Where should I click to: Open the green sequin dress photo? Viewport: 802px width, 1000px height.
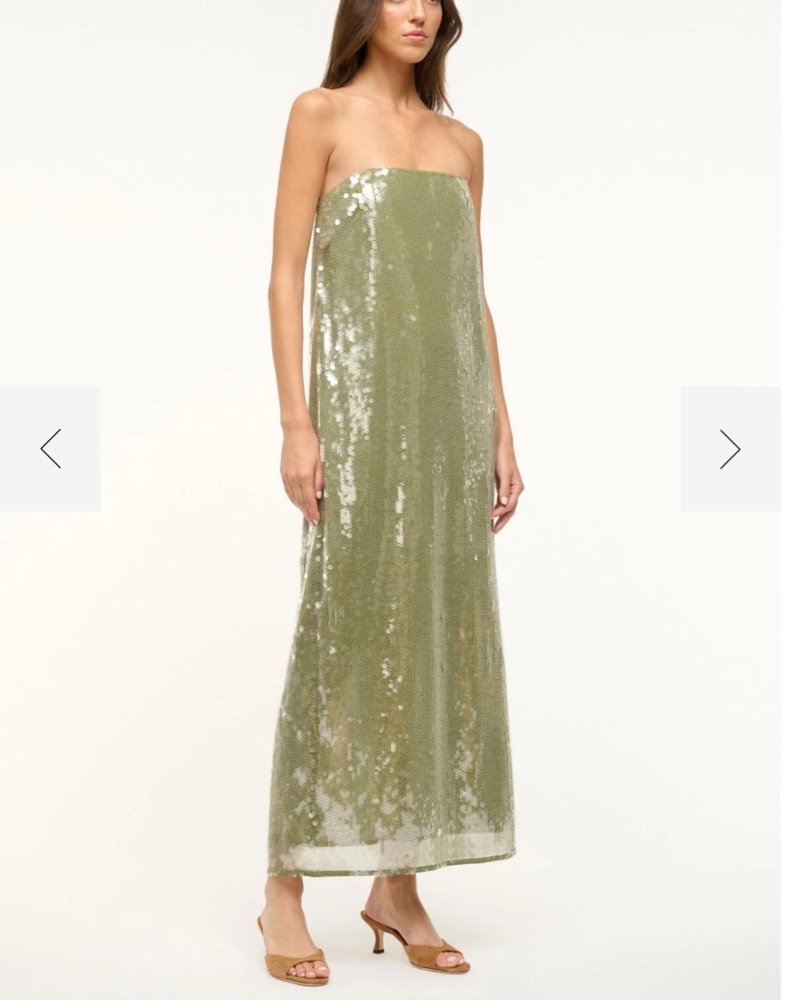click(400, 520)
